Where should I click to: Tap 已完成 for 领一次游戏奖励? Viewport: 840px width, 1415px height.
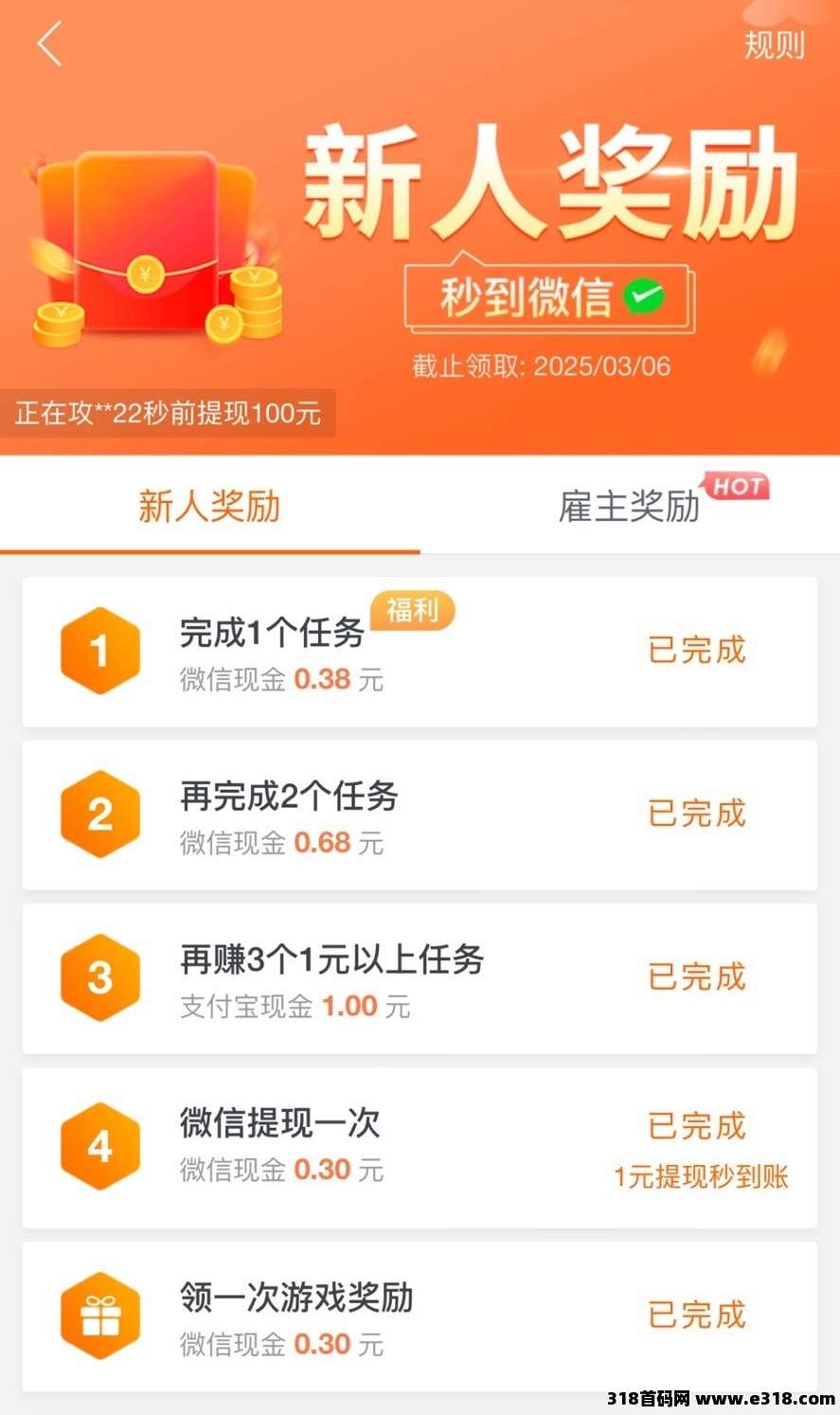tap(697, 1316)
